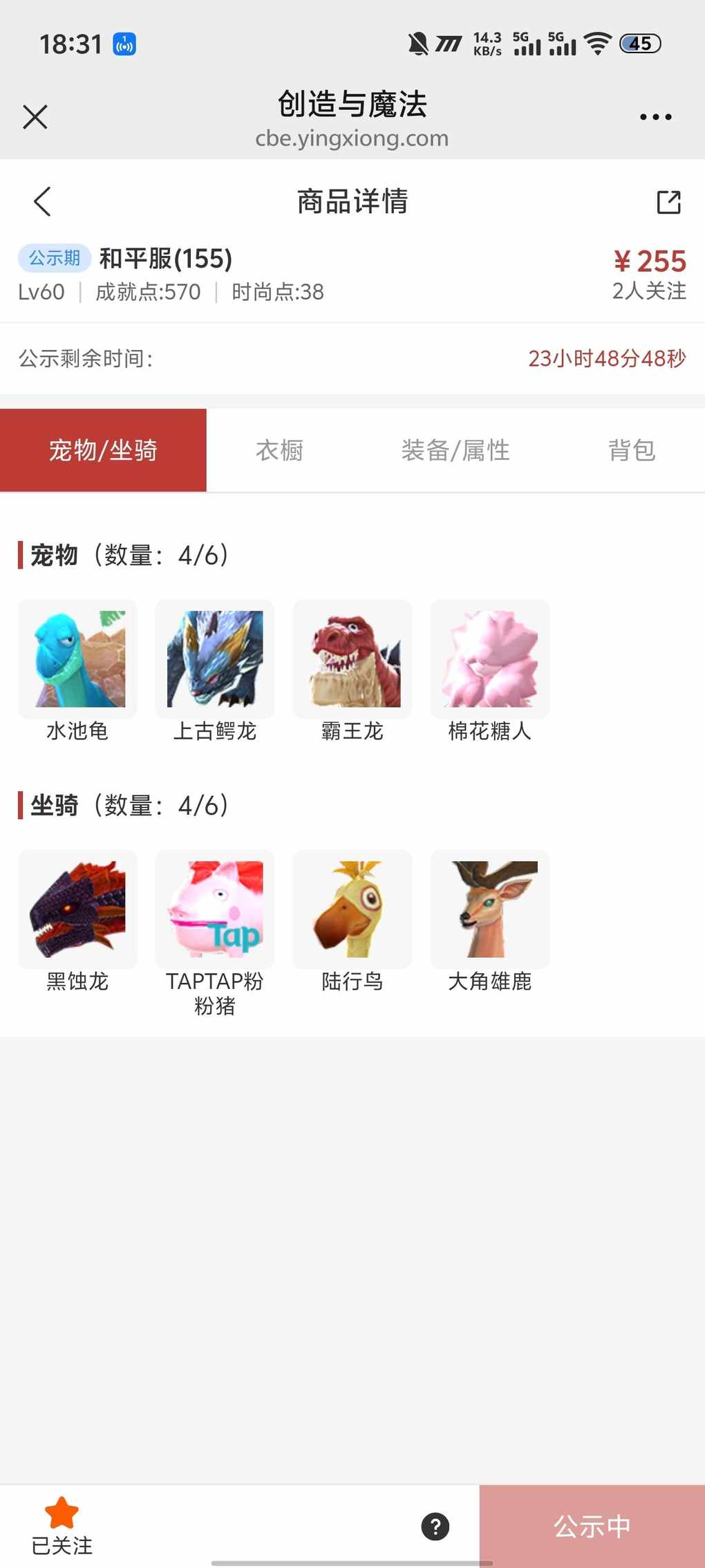This screenshot has height=1568, width=705.
Task: Open the three-dot overflow menu
Action: pos(655,117)
